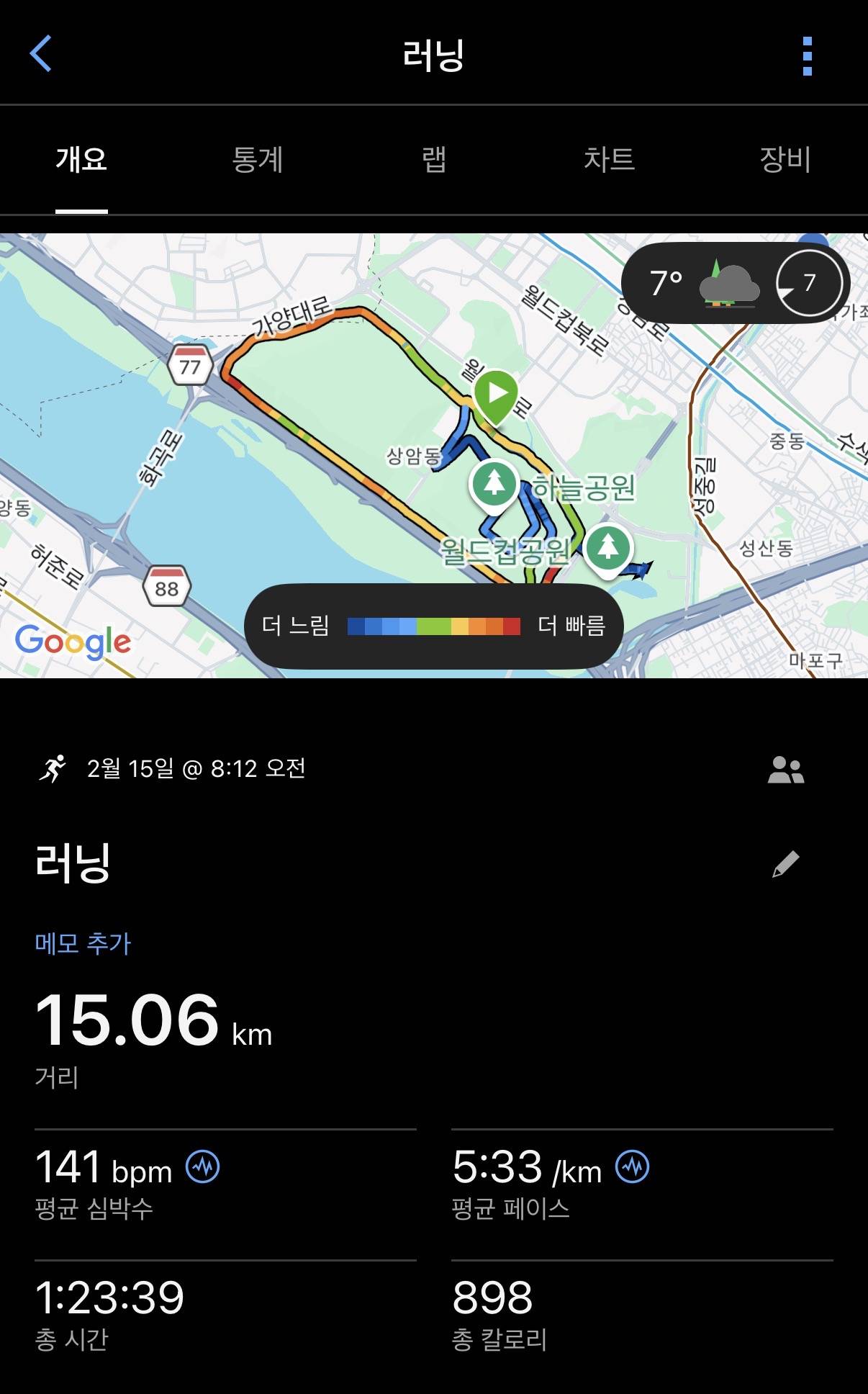
Task: Tap the green play marker on the route
Action: click(494, 392)
